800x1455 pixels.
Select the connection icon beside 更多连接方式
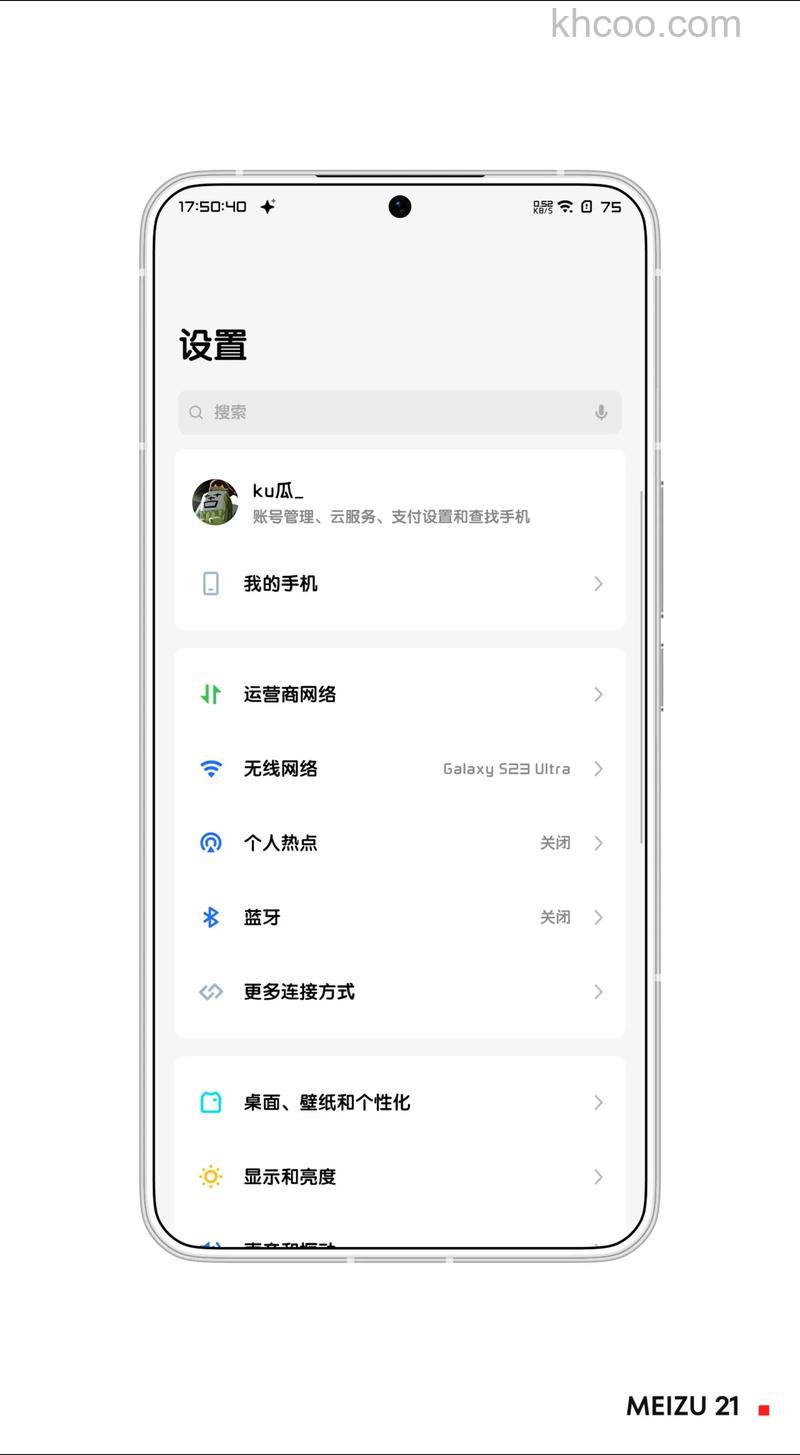coord(211,992)
